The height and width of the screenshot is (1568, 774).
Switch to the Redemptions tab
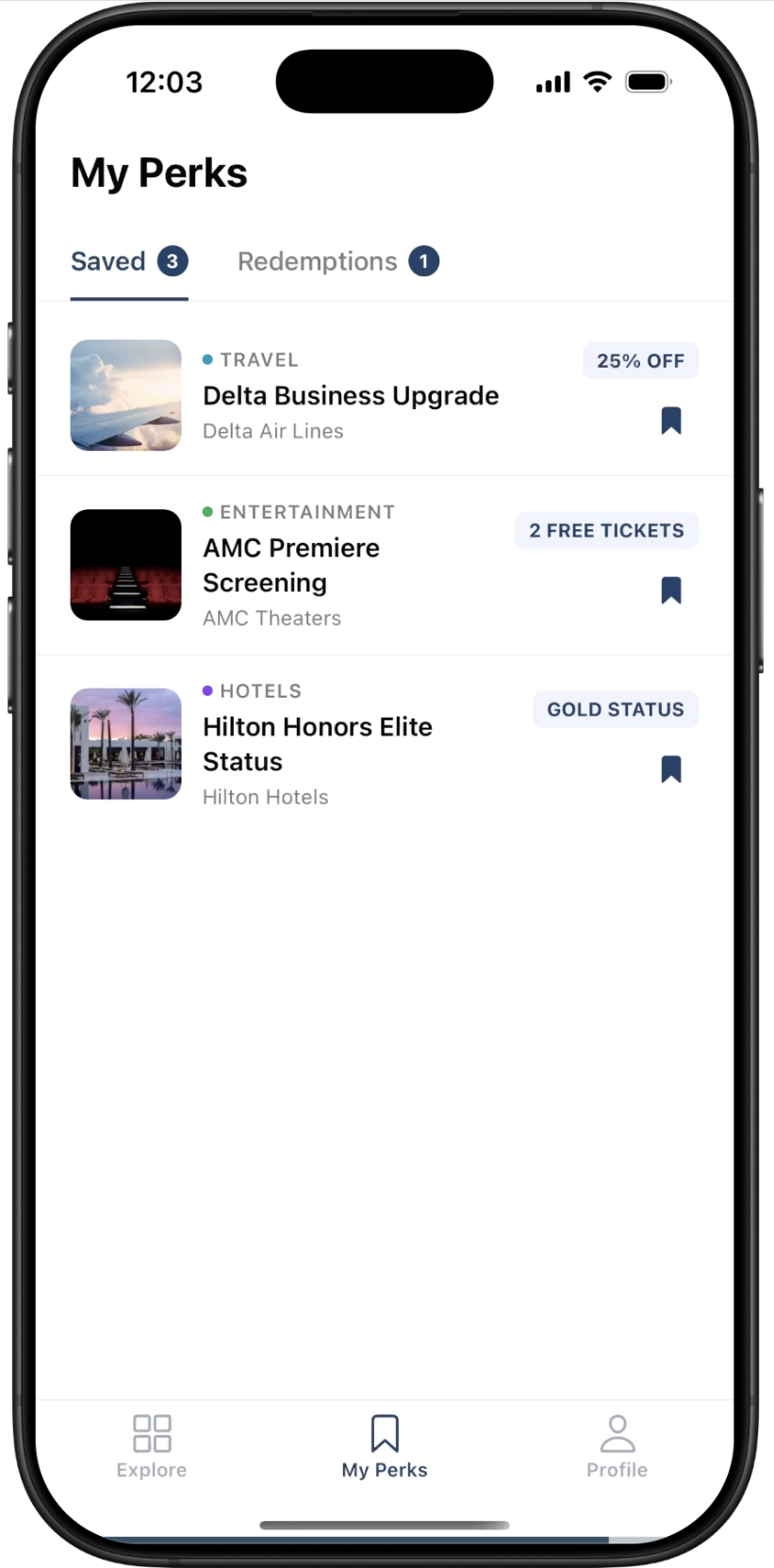tap(338, 262)
